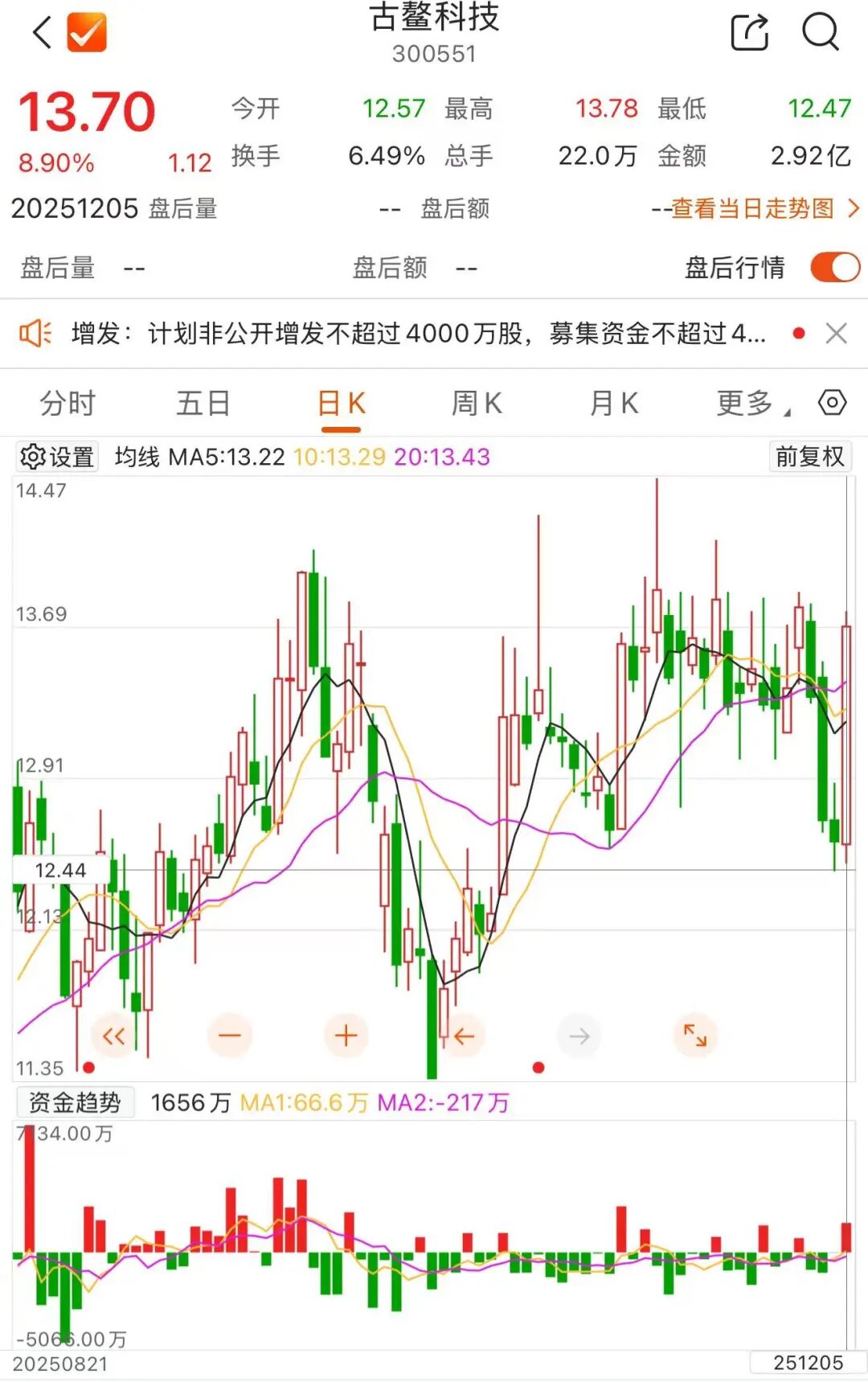Pan chart right with right-arrow icon
This screenshot has width=868, height=1382.
pos(579,1035)
